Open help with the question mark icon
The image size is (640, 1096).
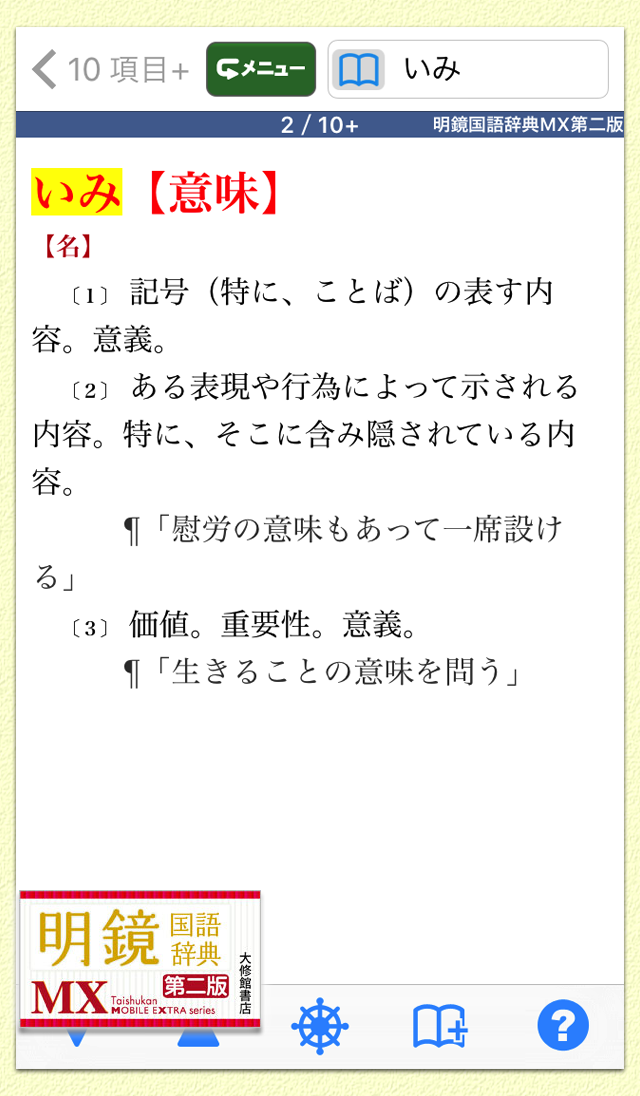click(563, 1026)
